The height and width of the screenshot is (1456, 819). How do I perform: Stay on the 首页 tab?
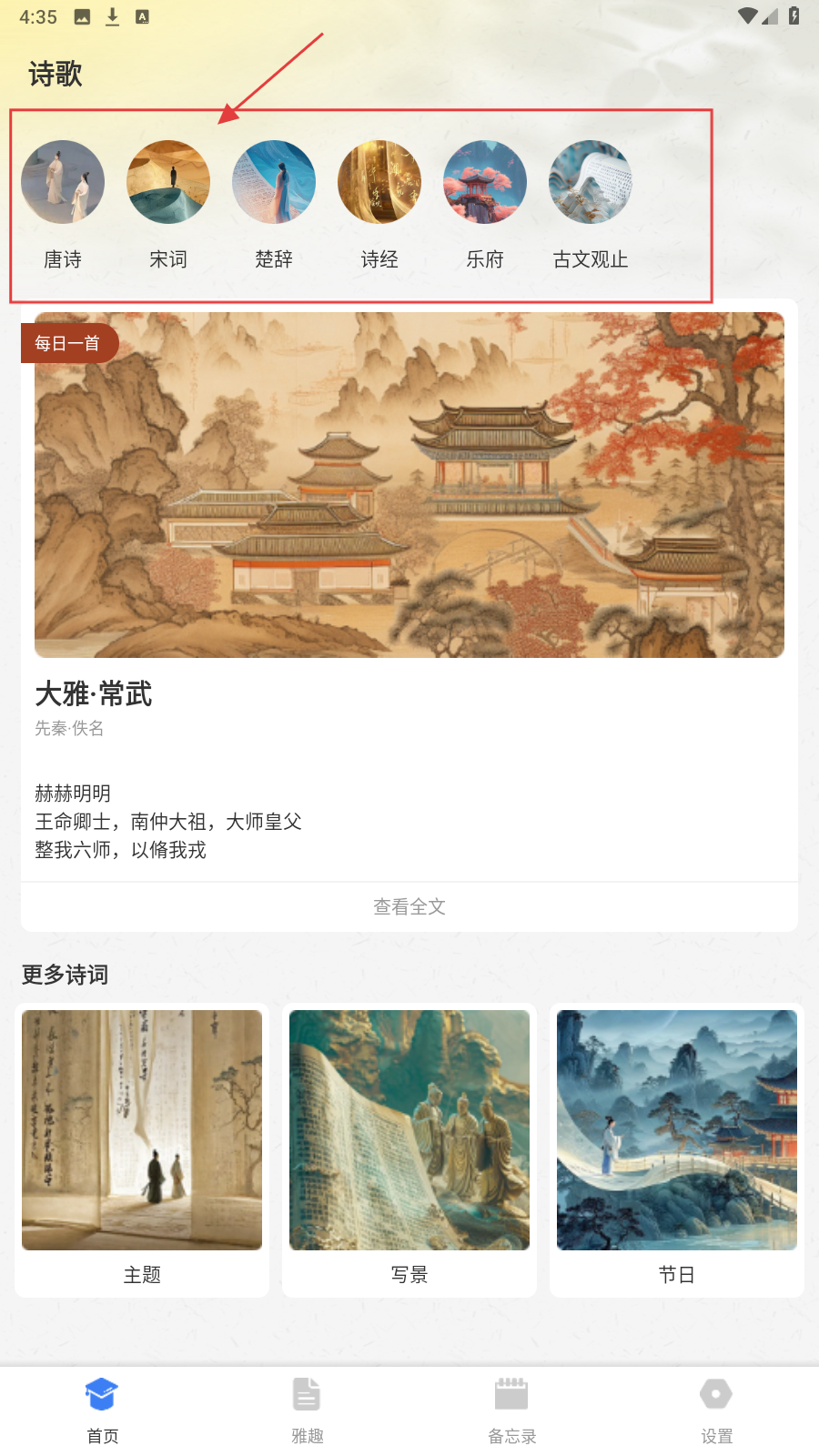point(102,1410)
